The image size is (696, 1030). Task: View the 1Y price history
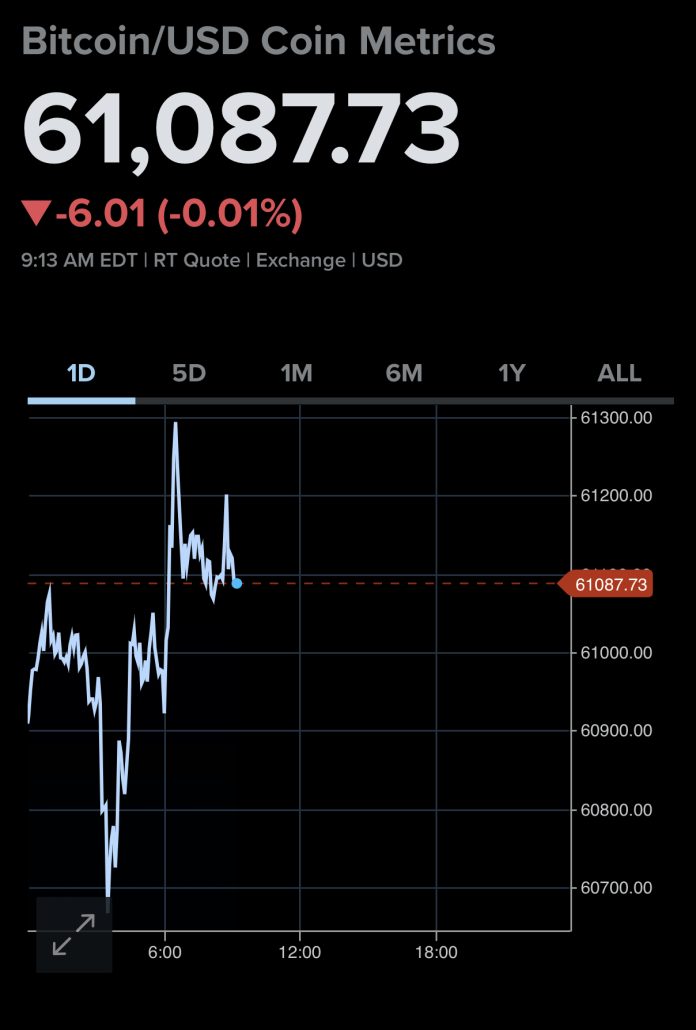511,373
